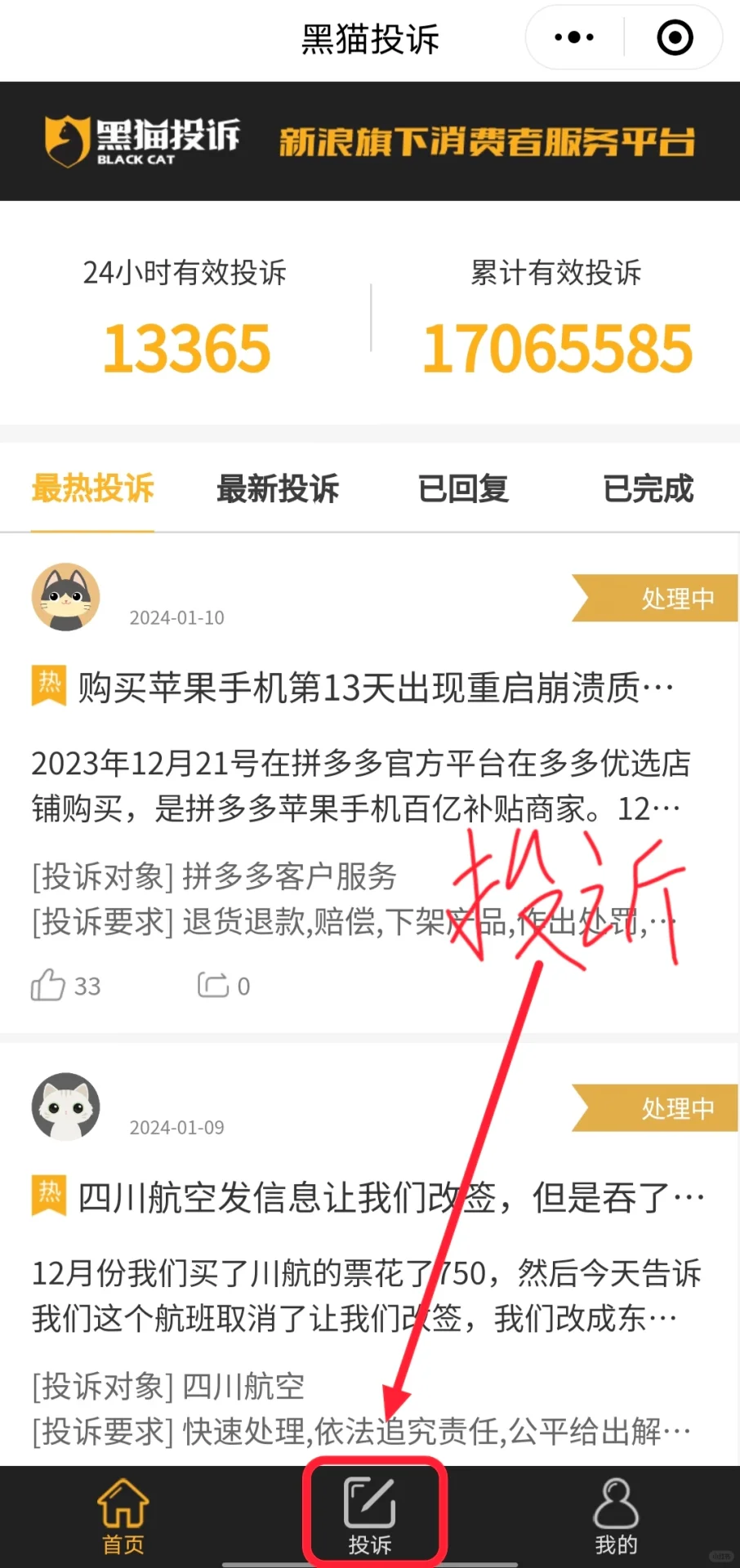Go to the 首页 tab

123,1517
